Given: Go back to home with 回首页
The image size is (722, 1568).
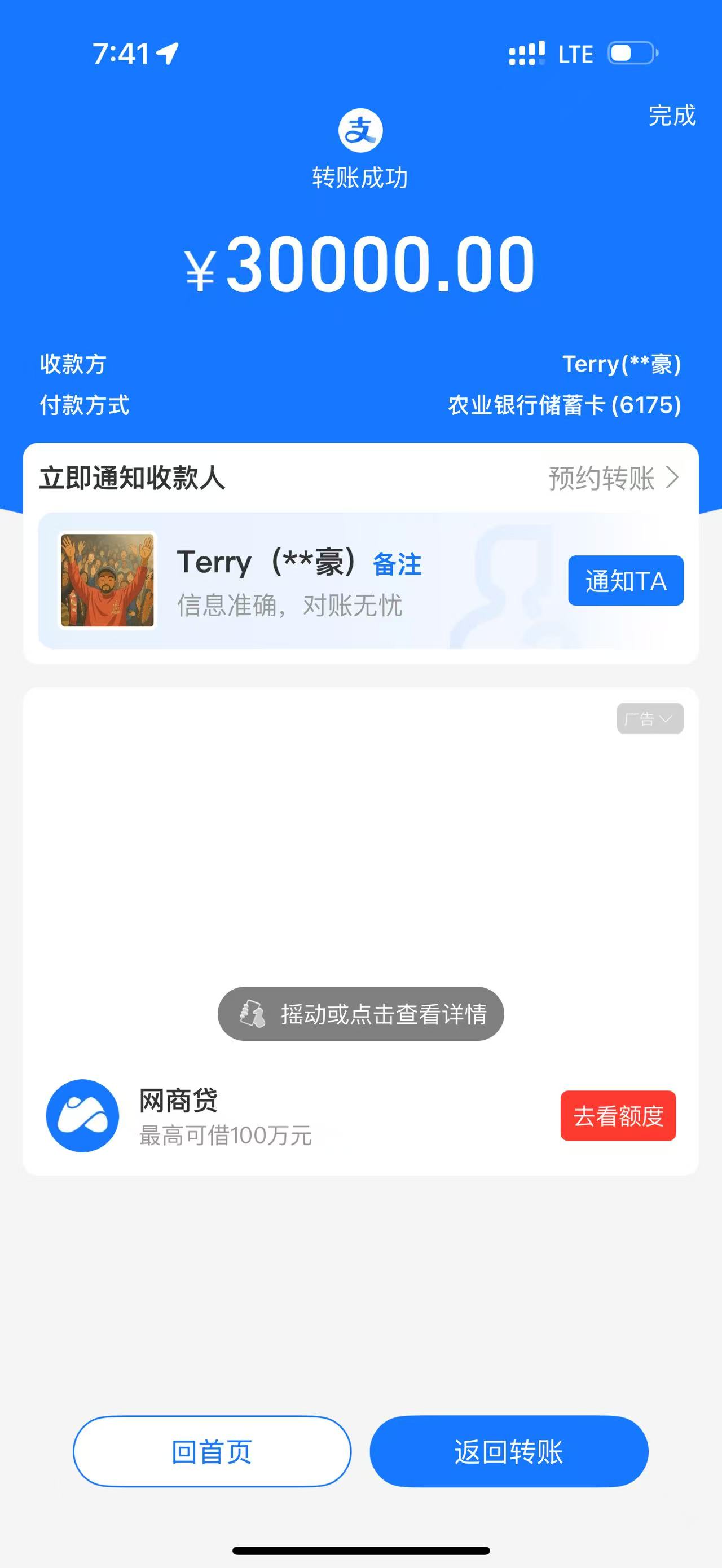Looking at the screenshot, I should coord(212,1452).
